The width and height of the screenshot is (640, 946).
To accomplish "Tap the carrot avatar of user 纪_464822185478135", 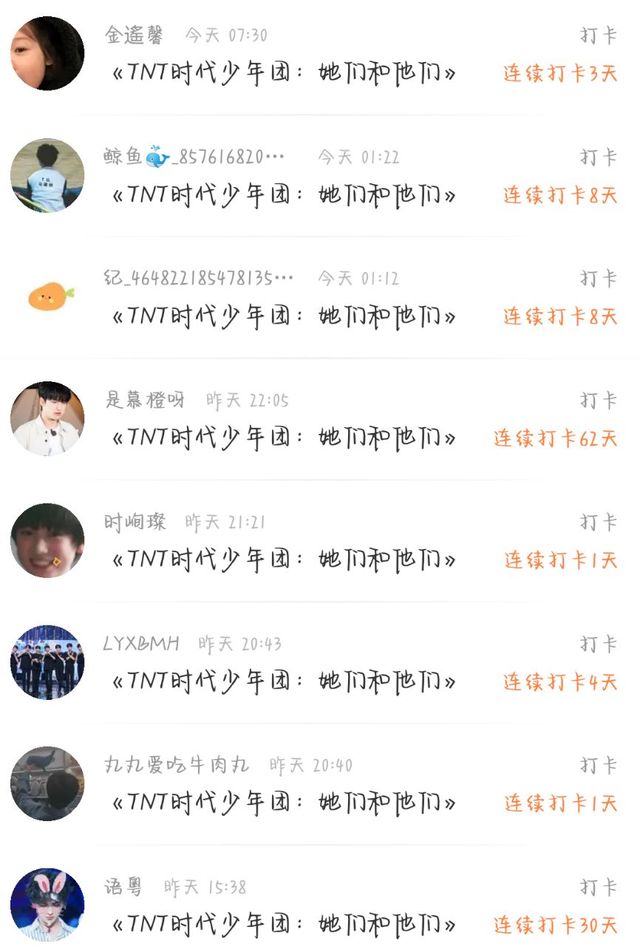I will (x=45, y=296).
